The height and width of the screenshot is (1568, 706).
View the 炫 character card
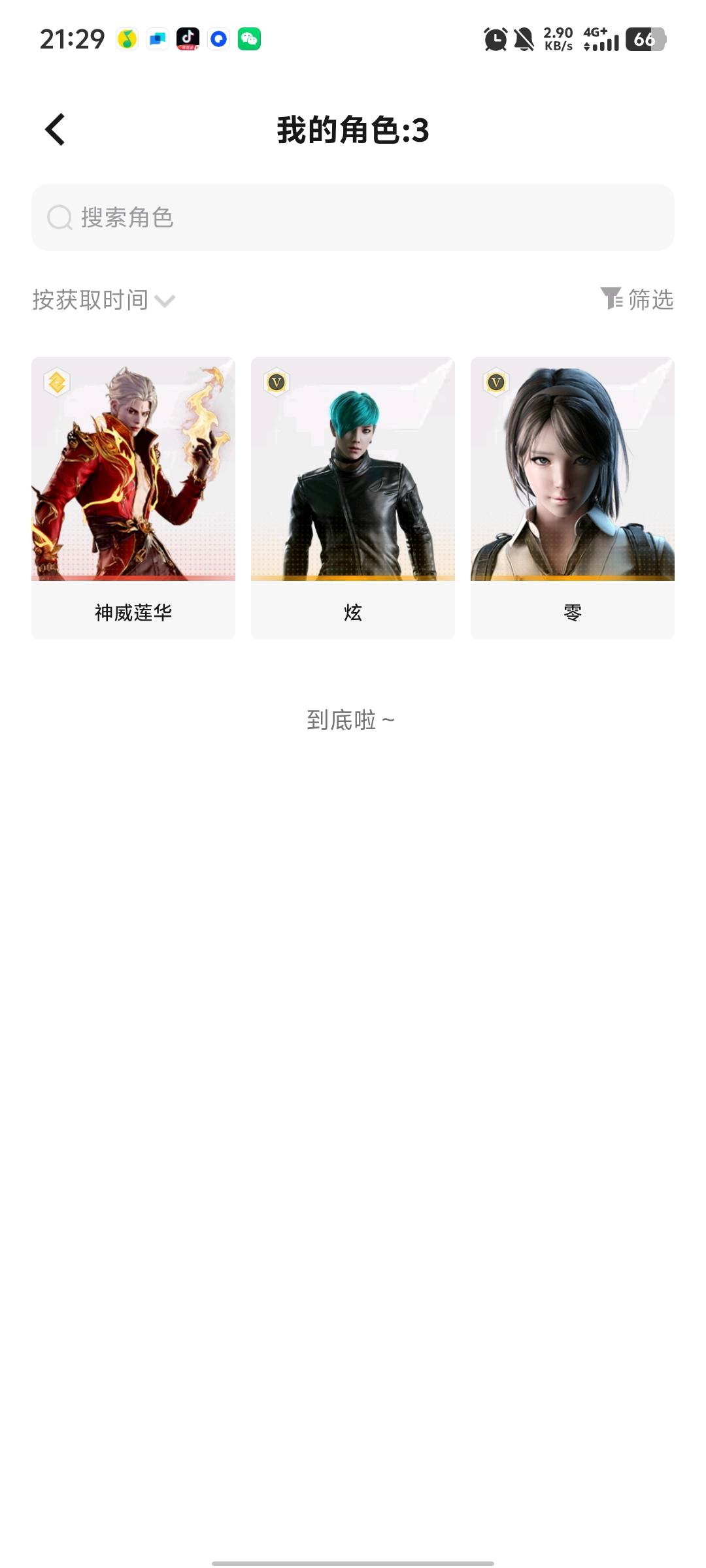click(x=353, y=497)
